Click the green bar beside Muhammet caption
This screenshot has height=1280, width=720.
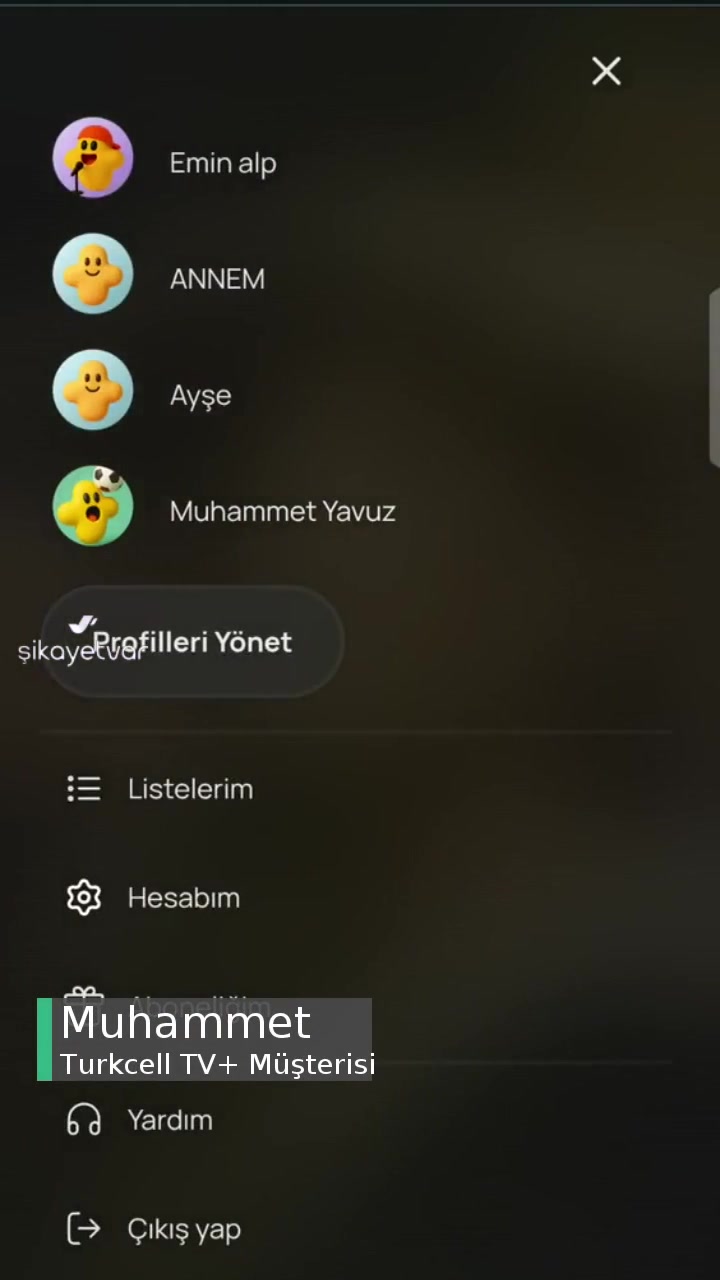click(44, 1040)
